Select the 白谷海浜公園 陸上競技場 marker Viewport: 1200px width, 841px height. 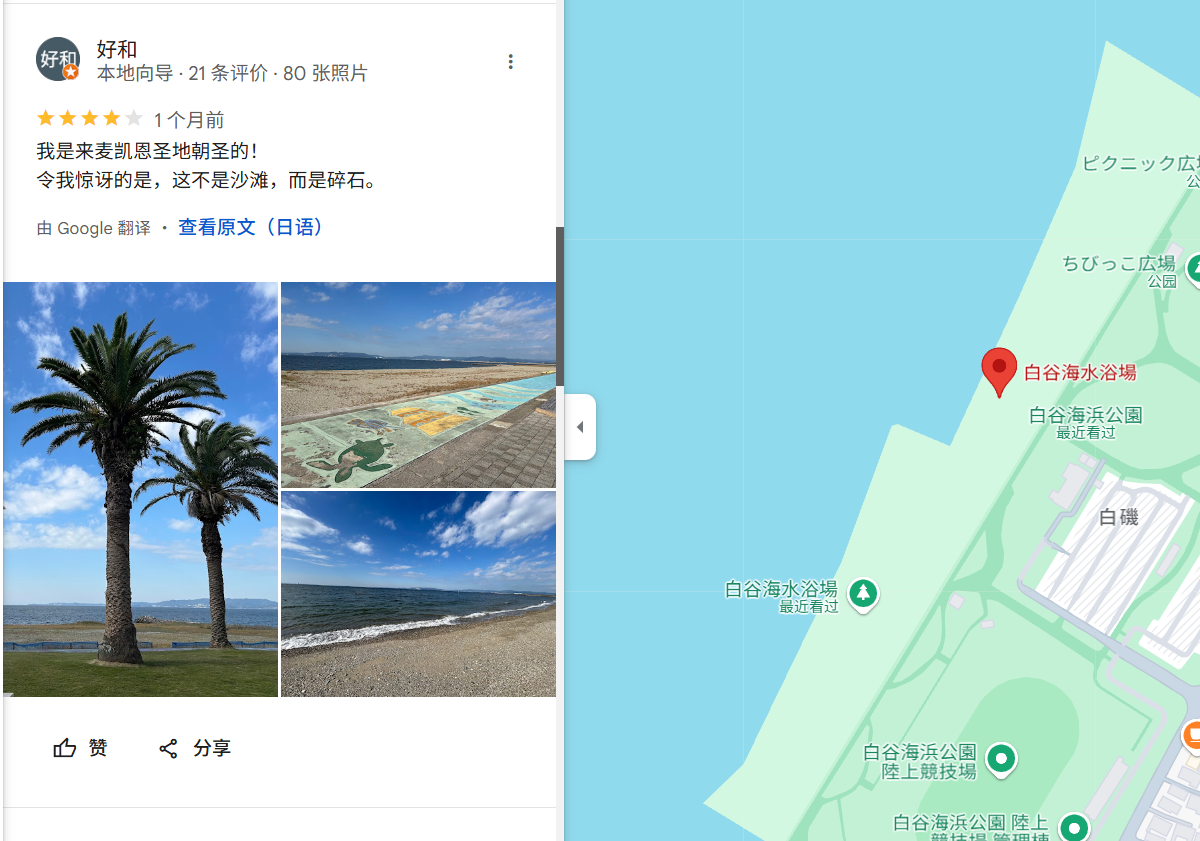click(x=1001, y=758)
